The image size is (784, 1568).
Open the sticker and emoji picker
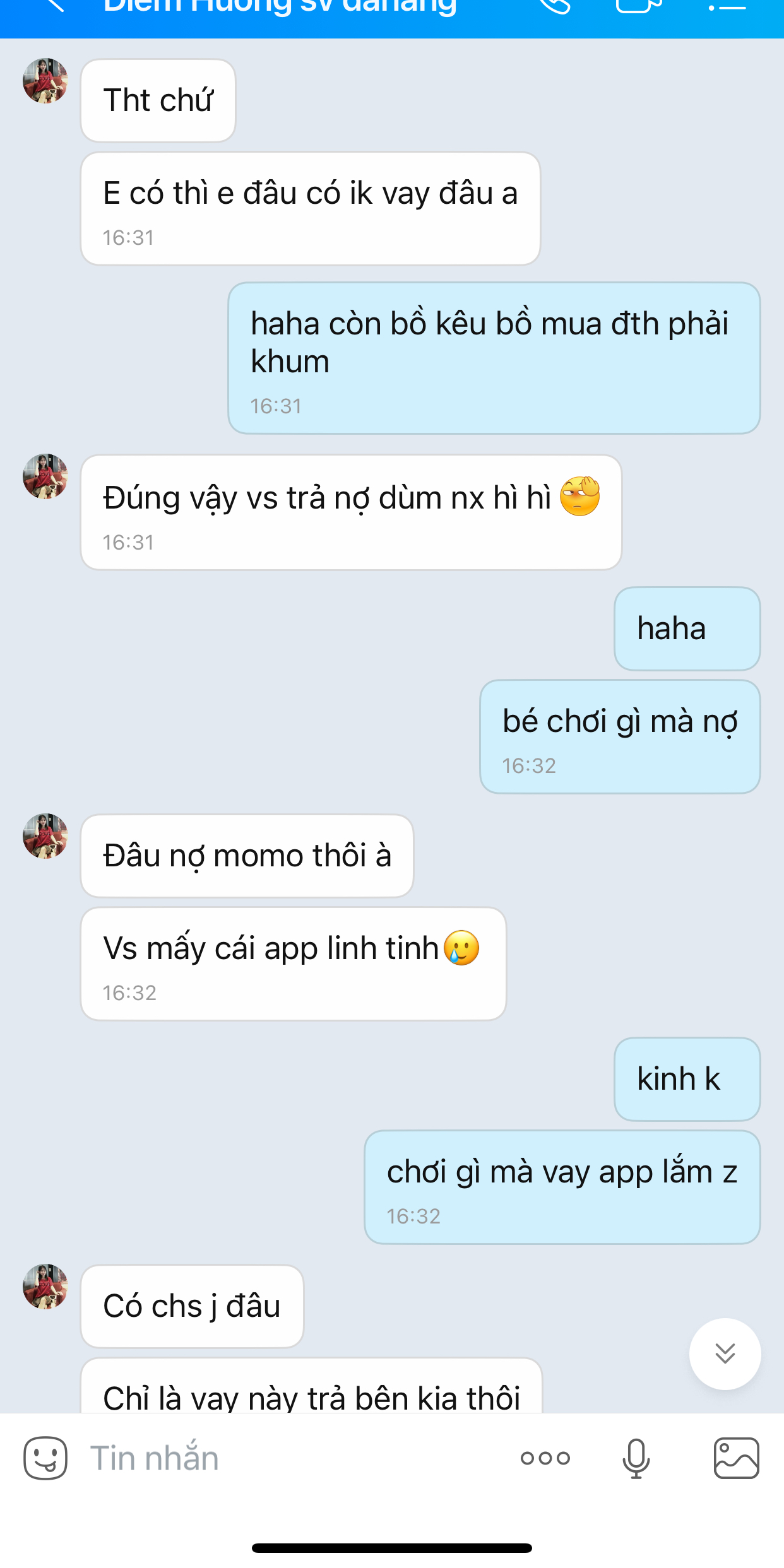(45, 1458)
